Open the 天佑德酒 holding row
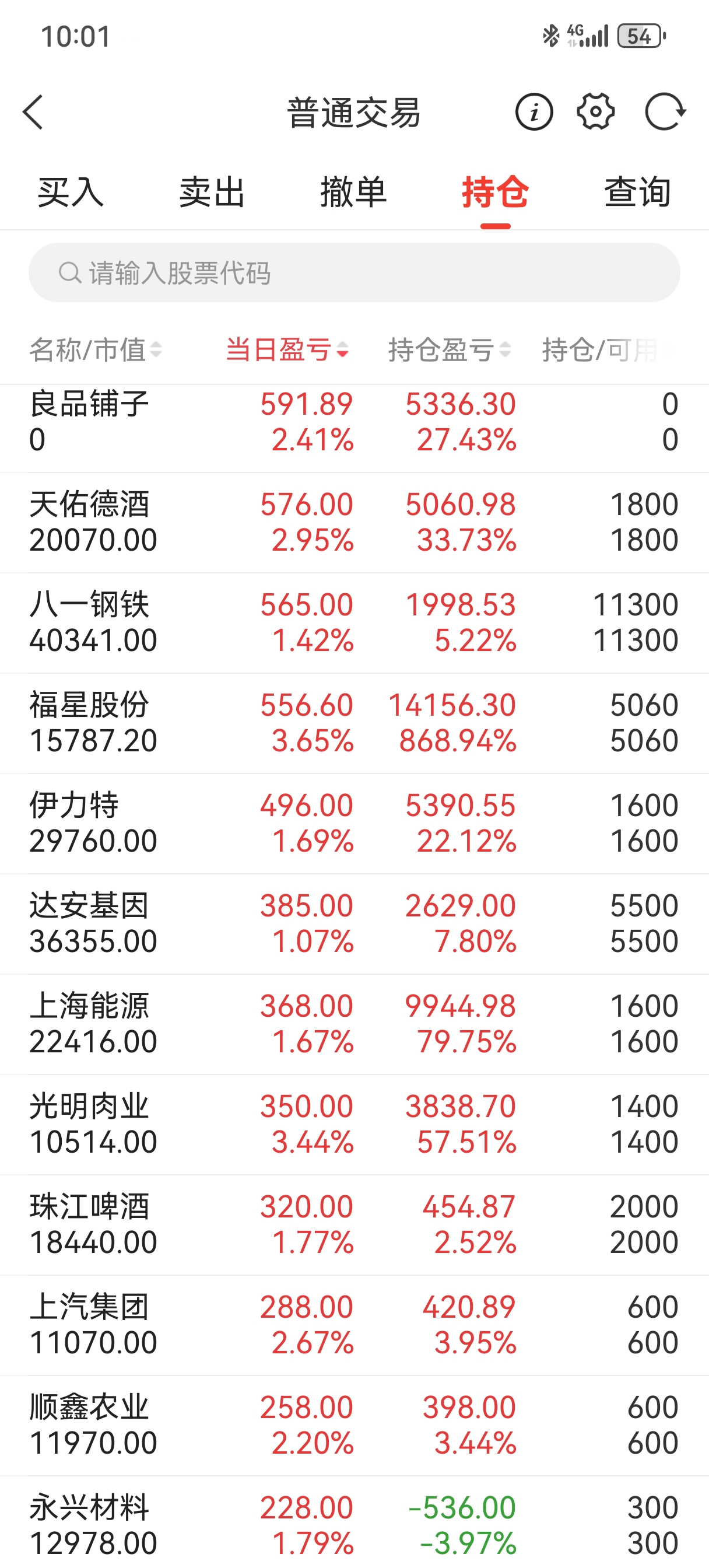 click(x=354, y=522)
